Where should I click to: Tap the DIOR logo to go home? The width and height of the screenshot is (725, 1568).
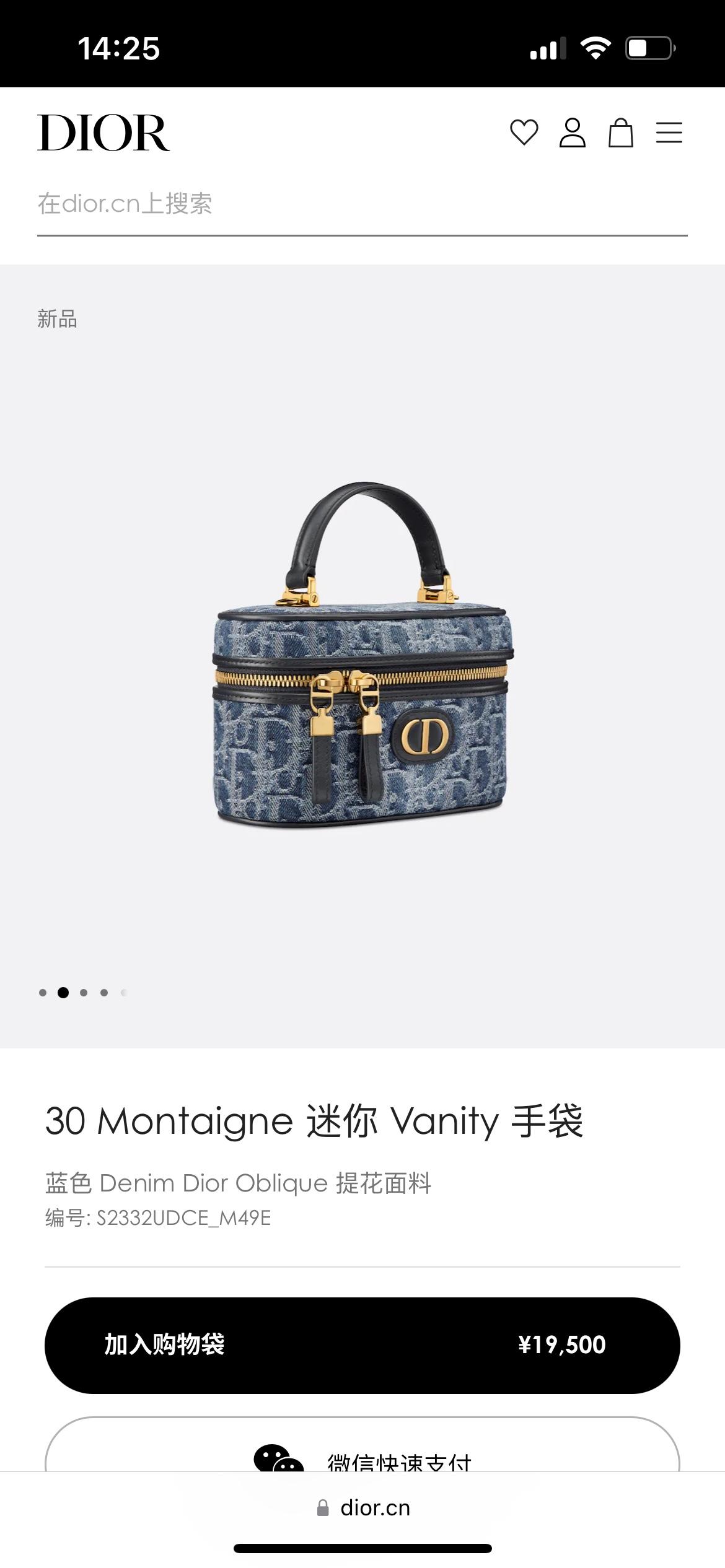pos(103,133)
